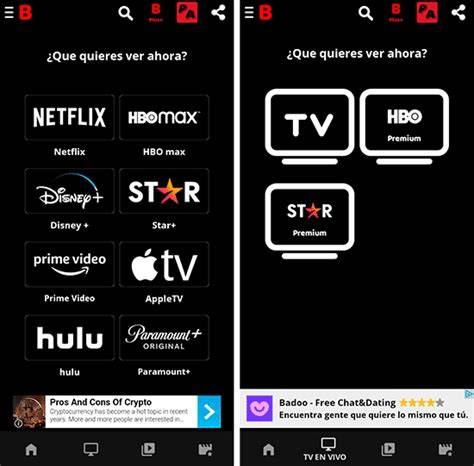474x466 pixels.
Task: Open the Netflix tile
Action: tap(69, 117)
